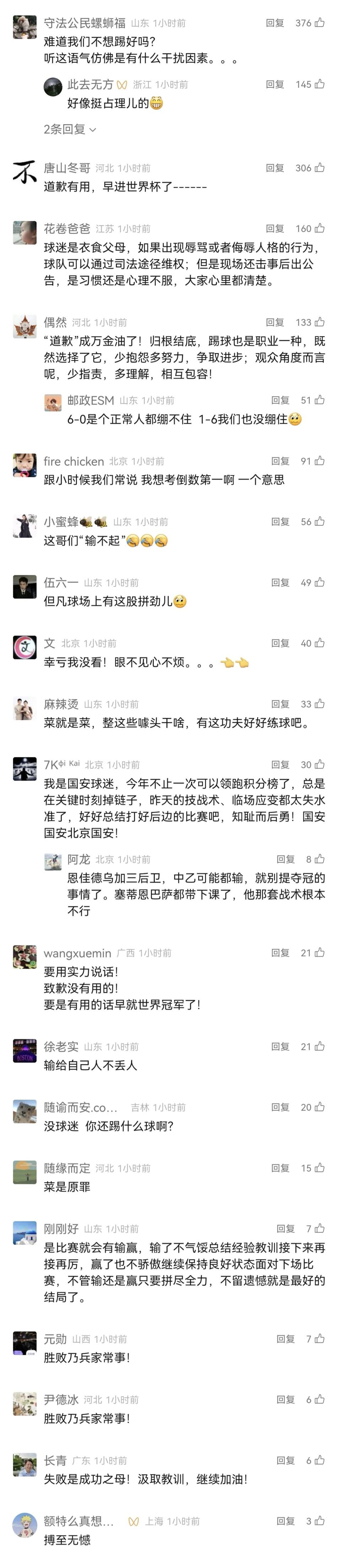Viewport: 341px width, 1568px height.
Task: Reply to 阿龙's comment
Action: 286,859
